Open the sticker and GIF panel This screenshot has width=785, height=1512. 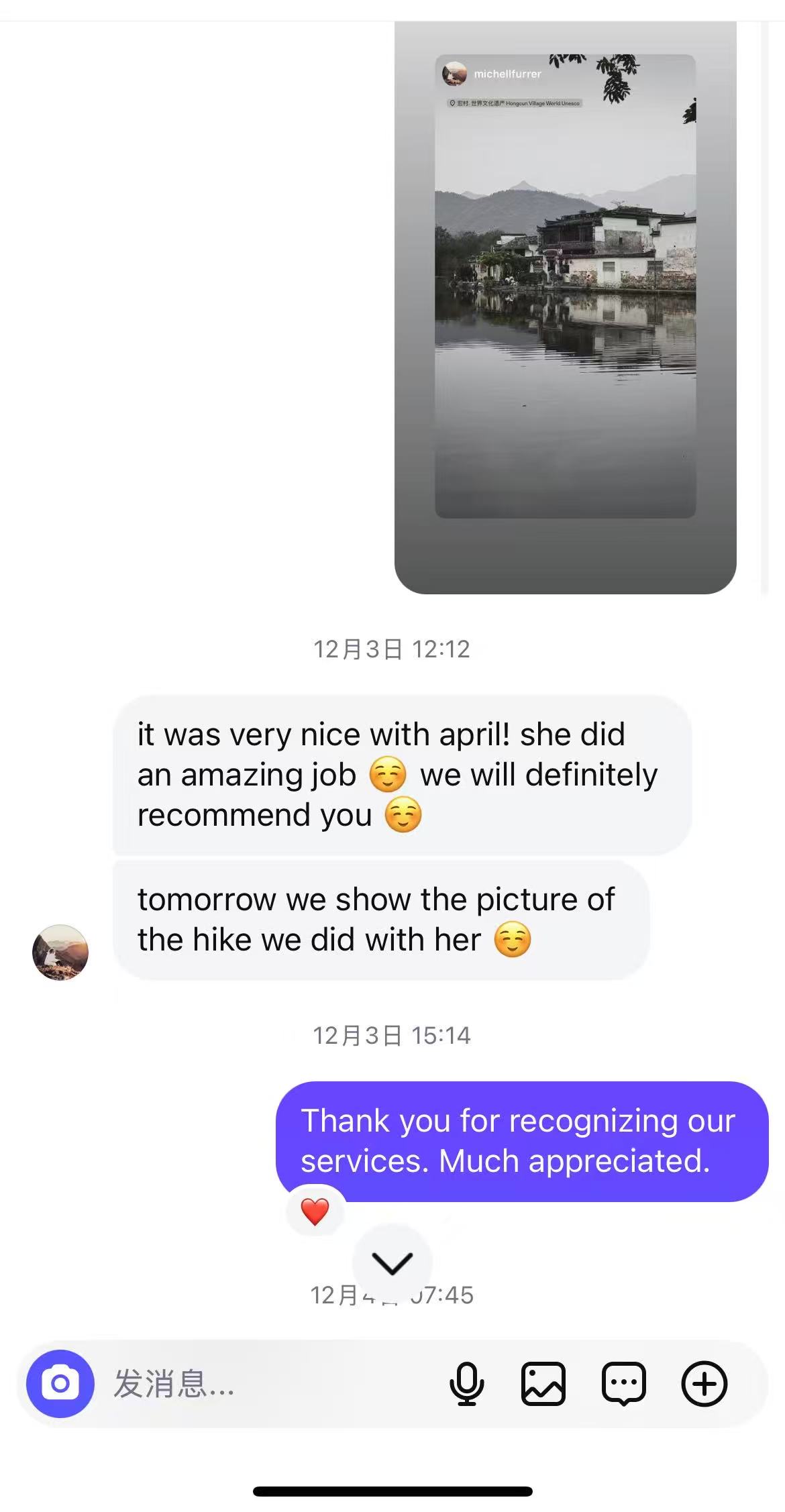click(x=623, y=1383)
